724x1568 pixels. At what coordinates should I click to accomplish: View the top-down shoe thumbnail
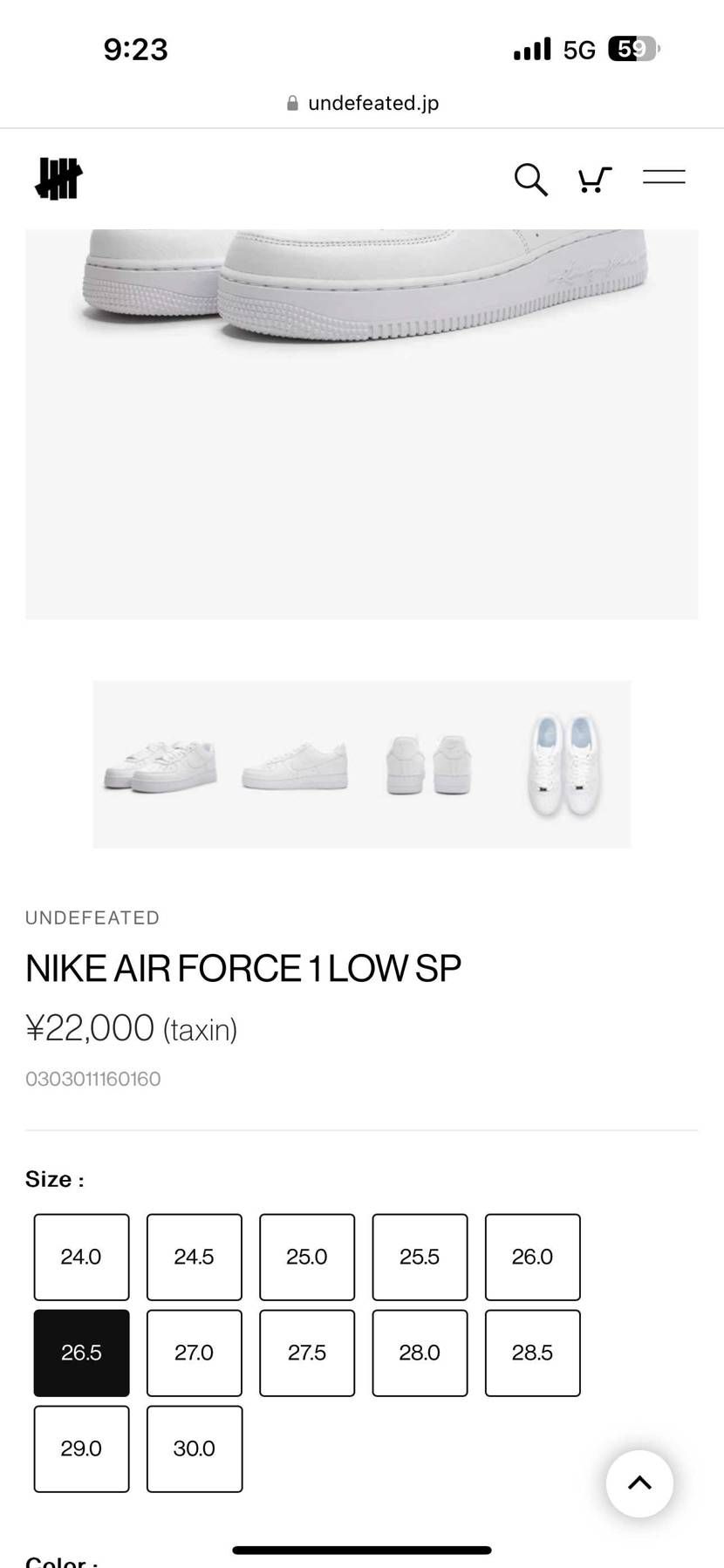tap(564, 765)
